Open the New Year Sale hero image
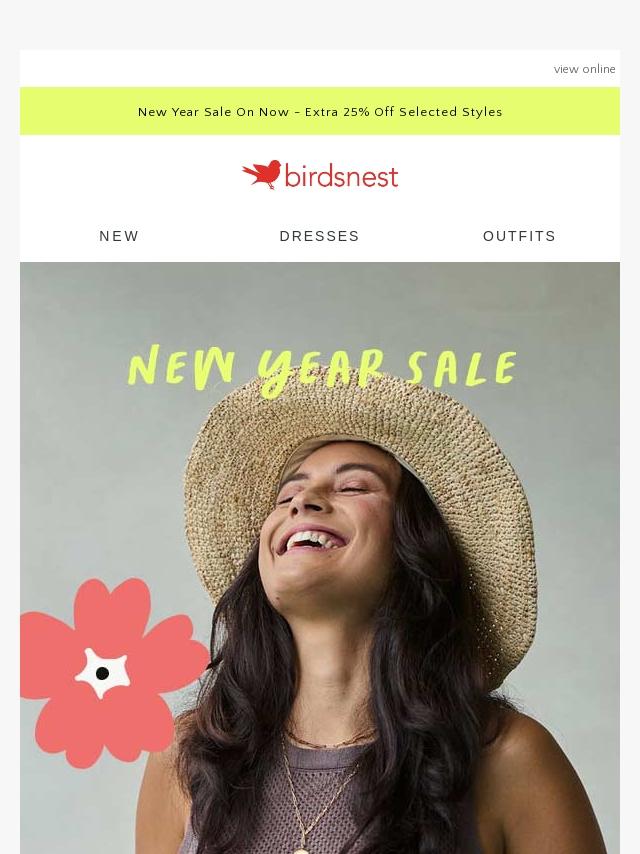 [320, 560]
